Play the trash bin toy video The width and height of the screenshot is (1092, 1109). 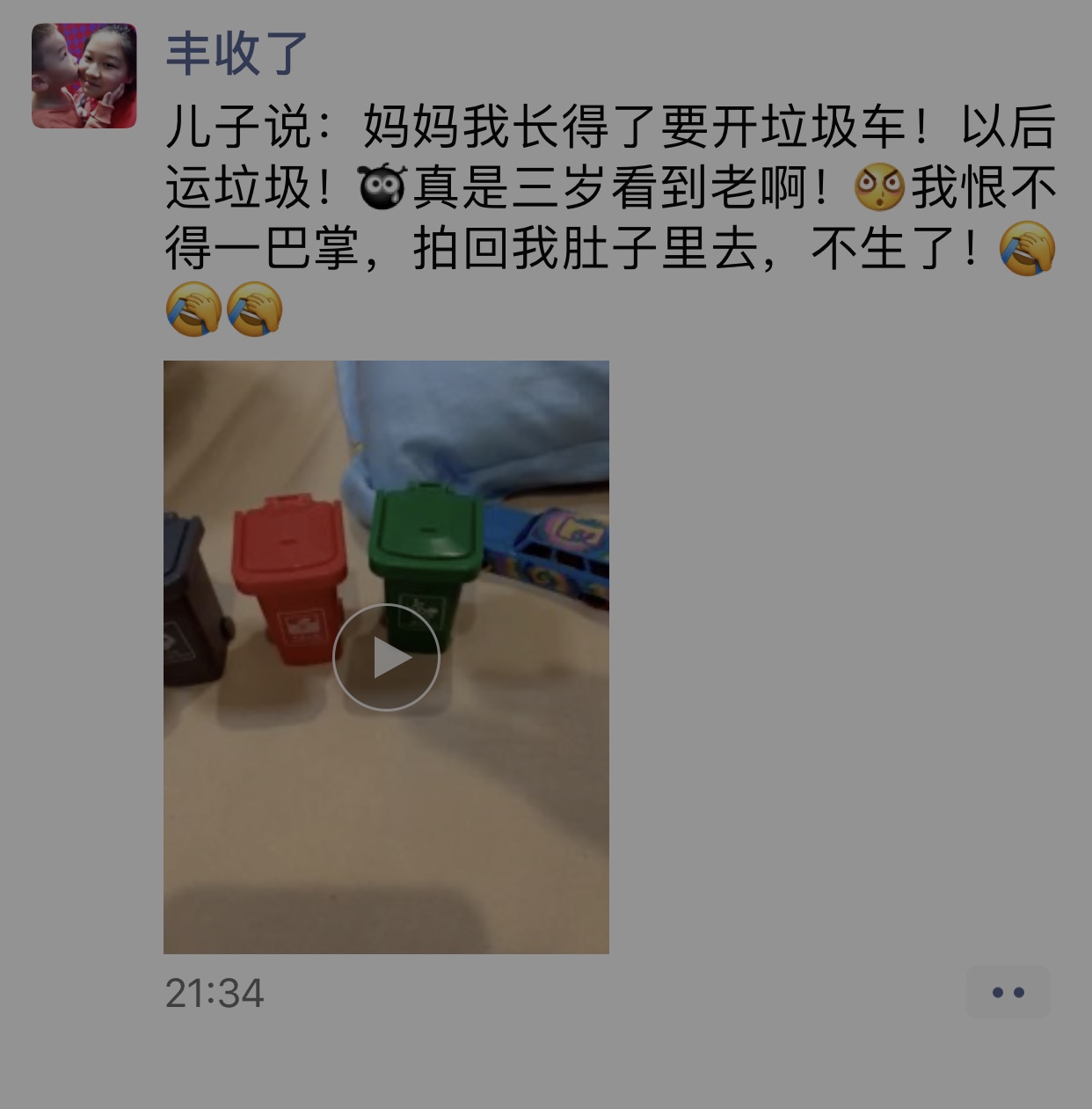[x=386, y=657]
